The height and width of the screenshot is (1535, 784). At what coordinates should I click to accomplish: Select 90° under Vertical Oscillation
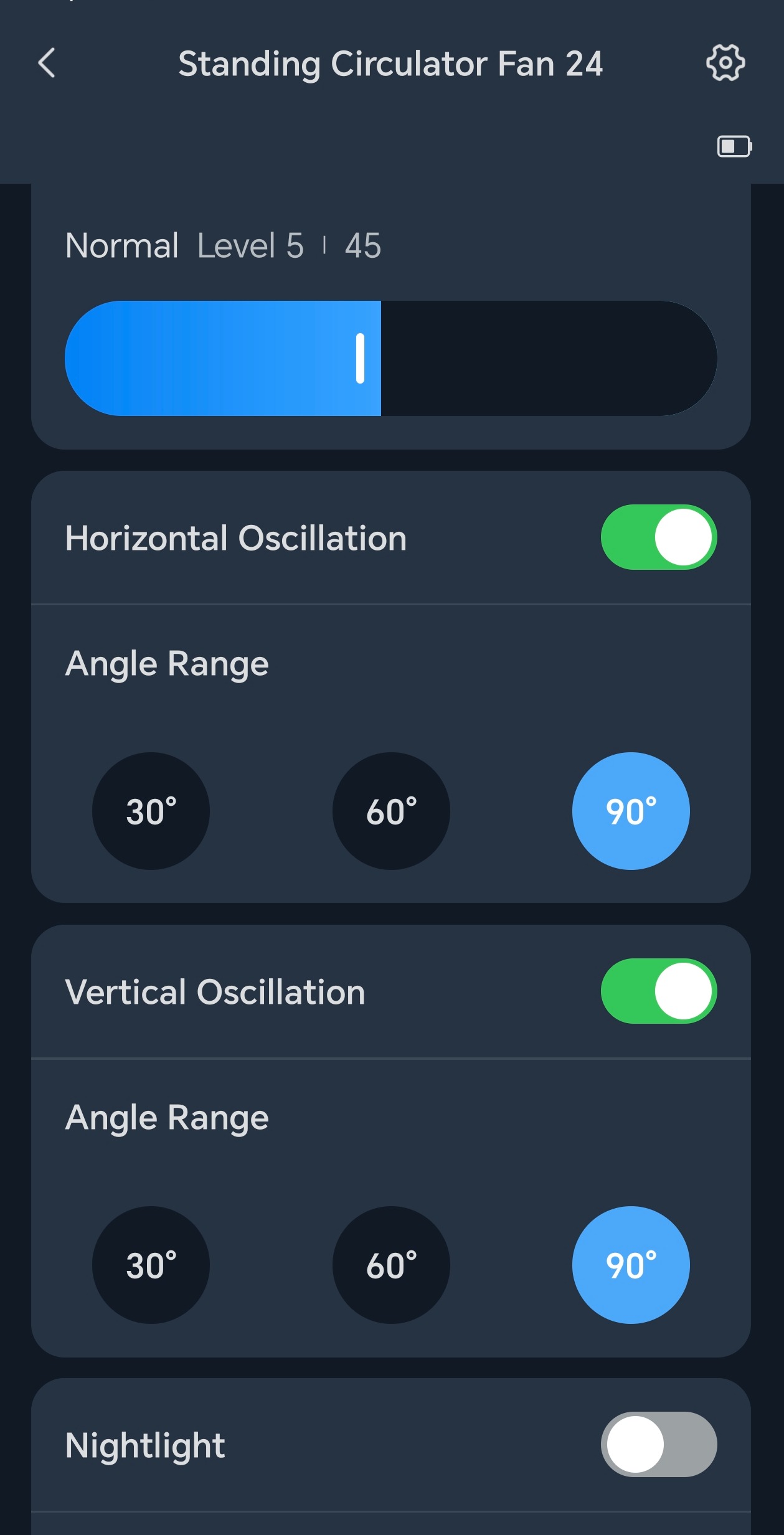tap(631, 1265)
